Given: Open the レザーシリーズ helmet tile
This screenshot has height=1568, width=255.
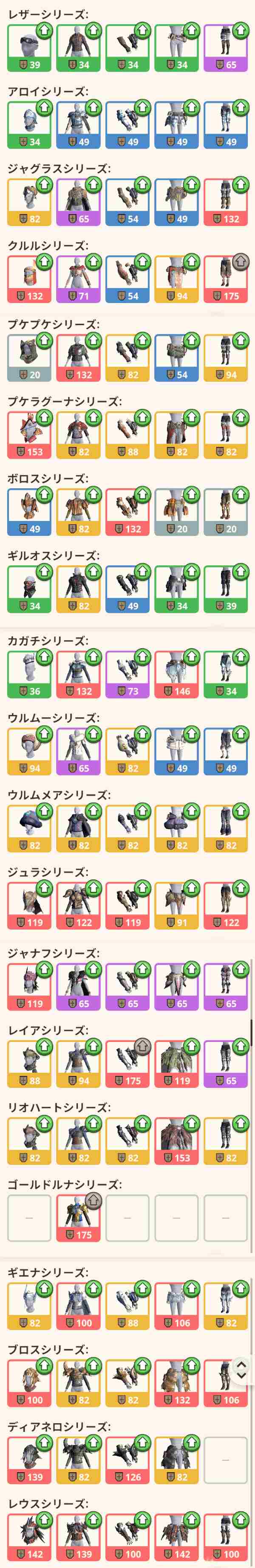Looking at the screenshot, I should (29, 48).
